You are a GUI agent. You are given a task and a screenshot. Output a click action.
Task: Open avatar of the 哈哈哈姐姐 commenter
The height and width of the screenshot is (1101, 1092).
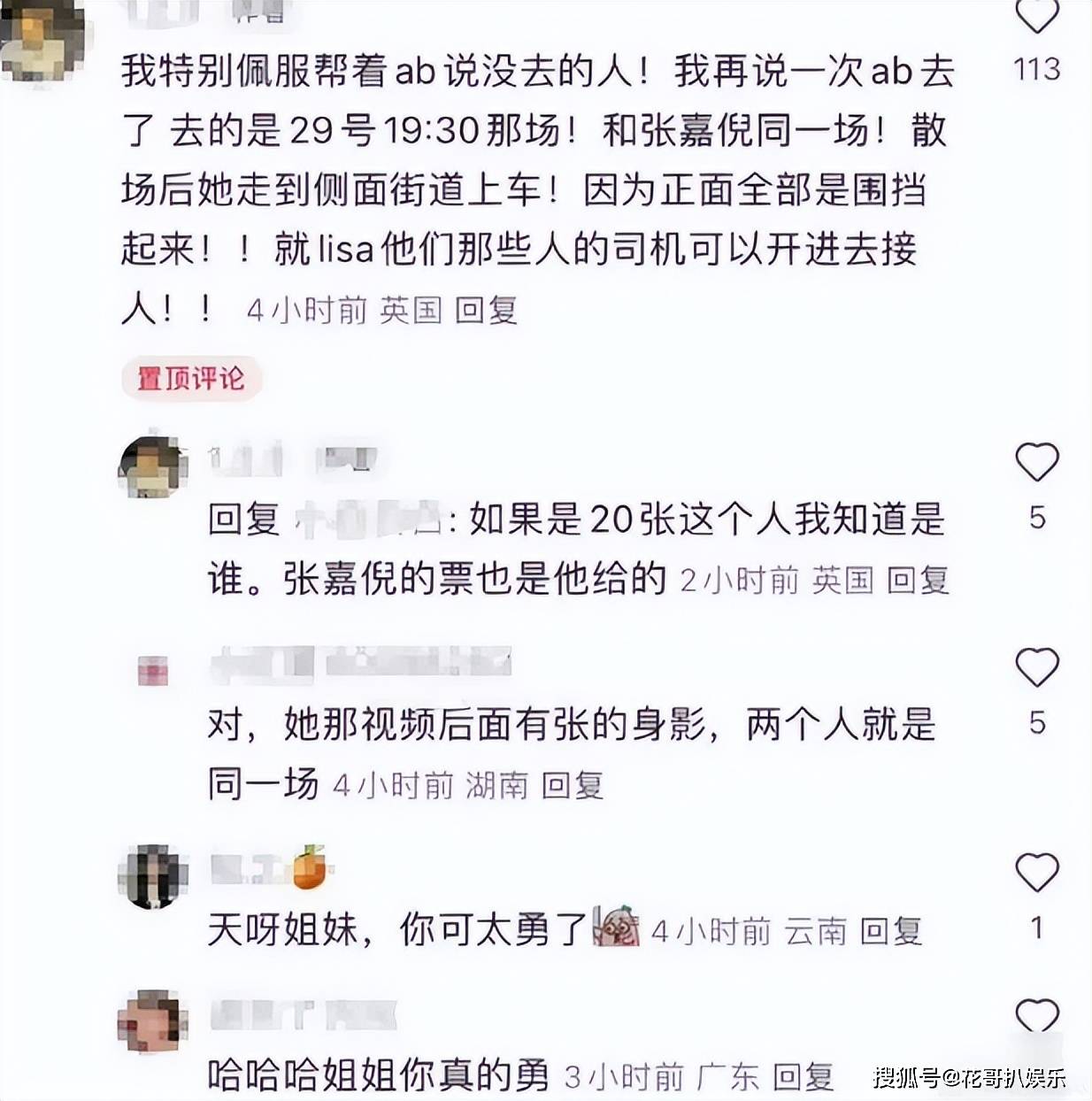coord(153,1022)
